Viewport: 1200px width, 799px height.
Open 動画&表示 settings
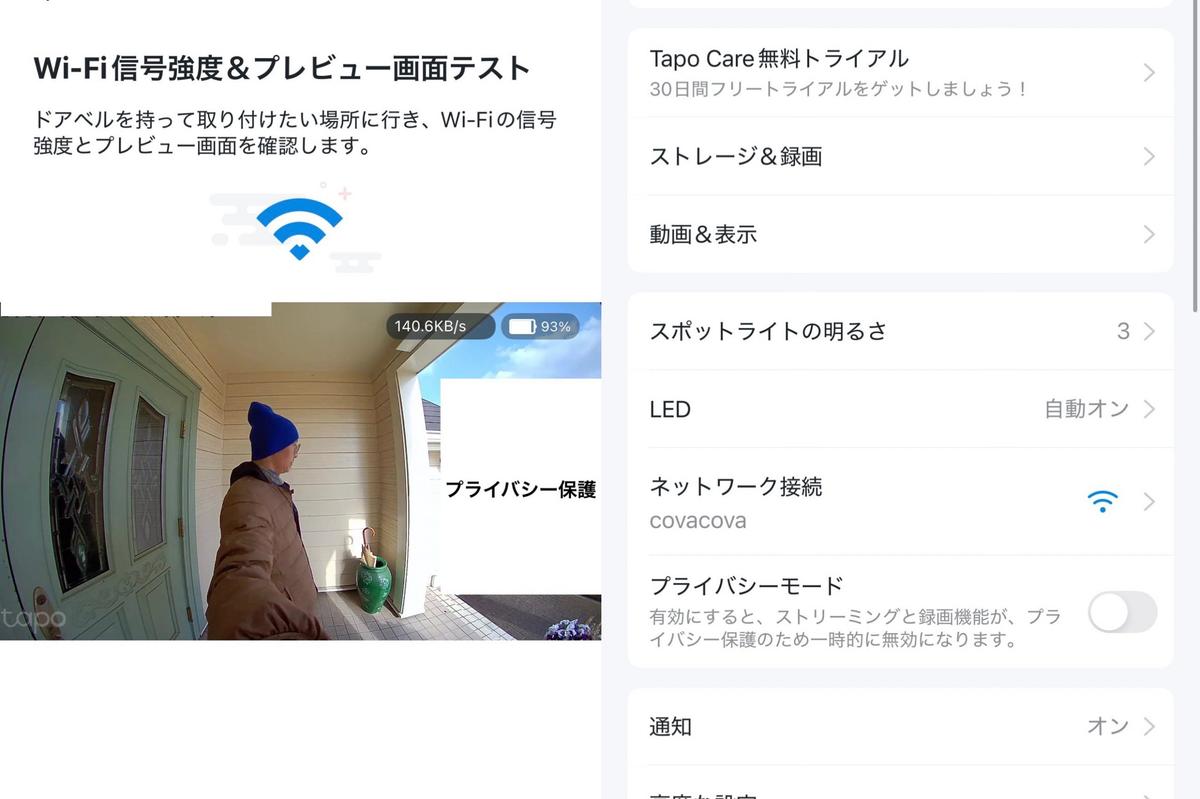click(900, 234)
